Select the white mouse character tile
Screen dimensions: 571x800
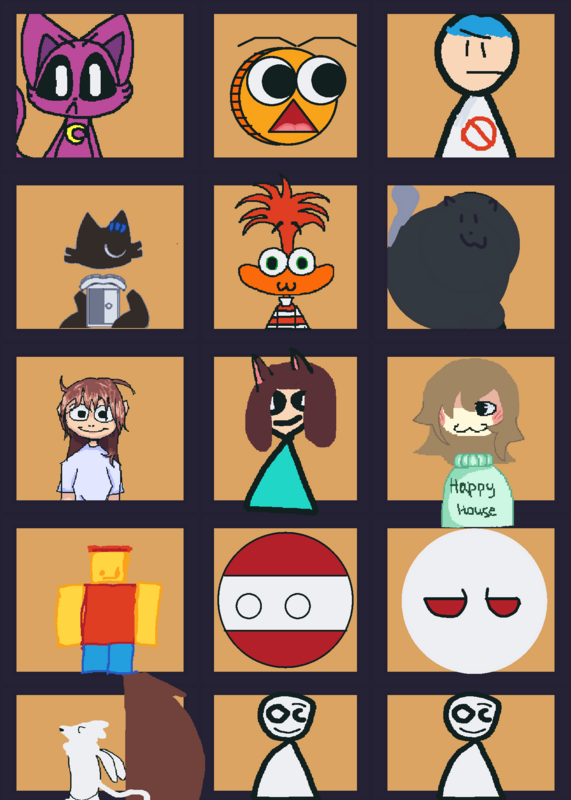(100, 747)
